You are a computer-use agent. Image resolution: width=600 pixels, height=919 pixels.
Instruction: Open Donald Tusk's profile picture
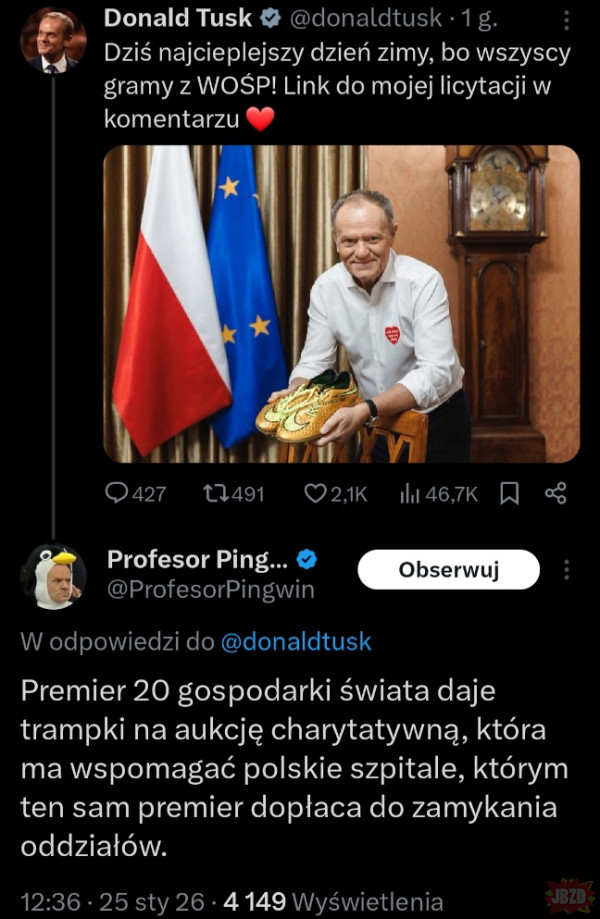[x=52, y=42]
